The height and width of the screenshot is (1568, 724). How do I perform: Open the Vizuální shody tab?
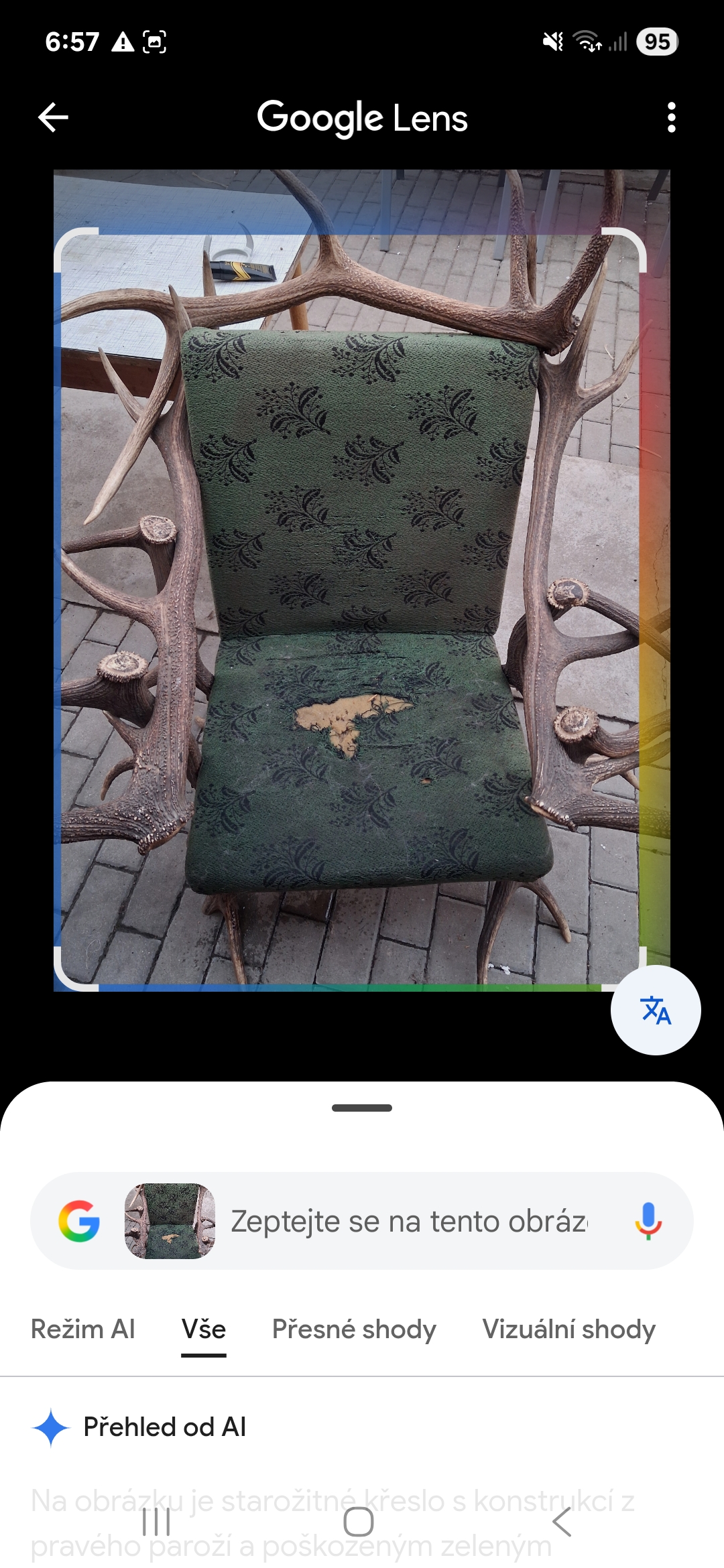click(568, 1329)
